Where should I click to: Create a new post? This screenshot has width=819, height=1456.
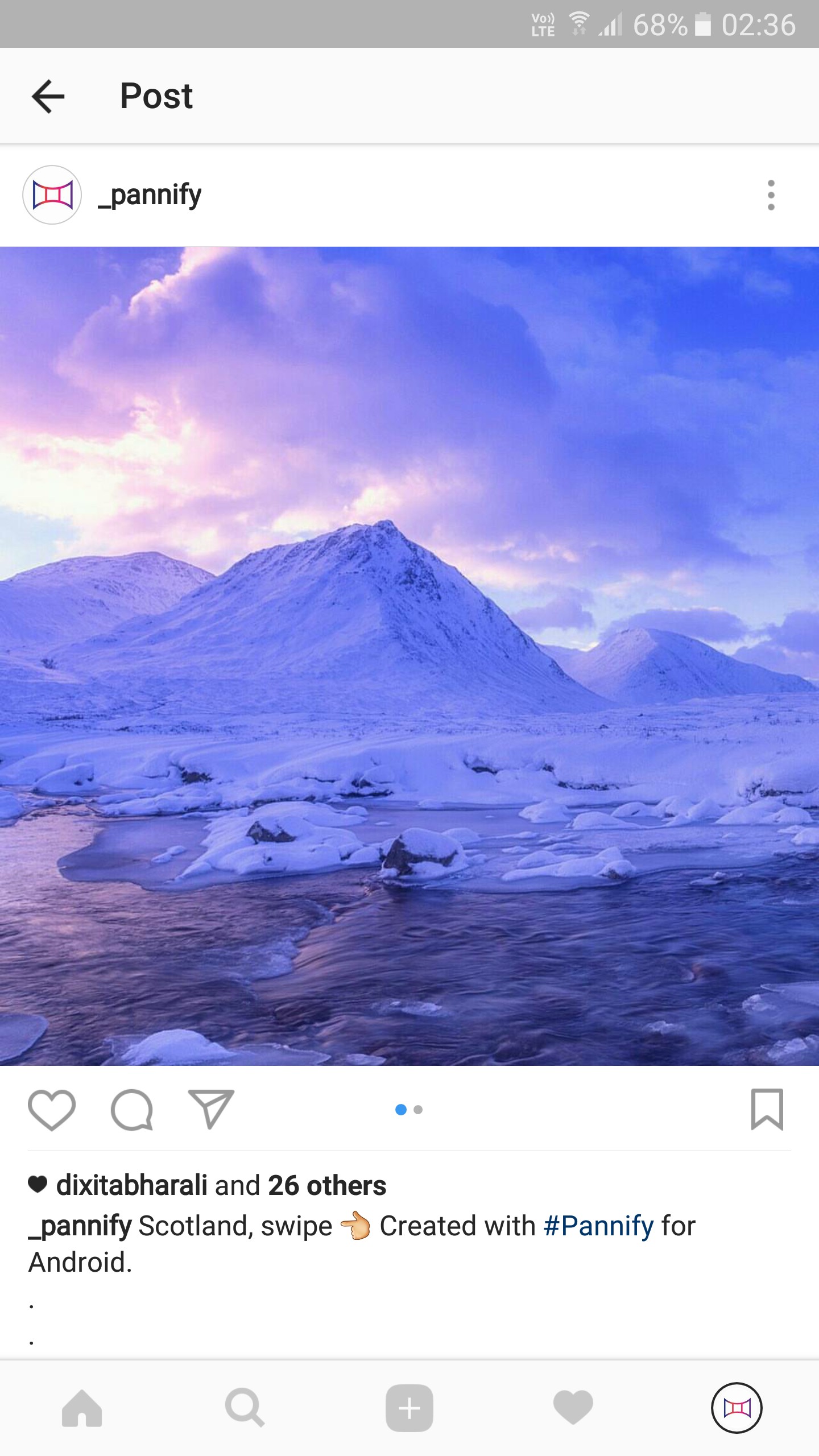[409, 1408]
